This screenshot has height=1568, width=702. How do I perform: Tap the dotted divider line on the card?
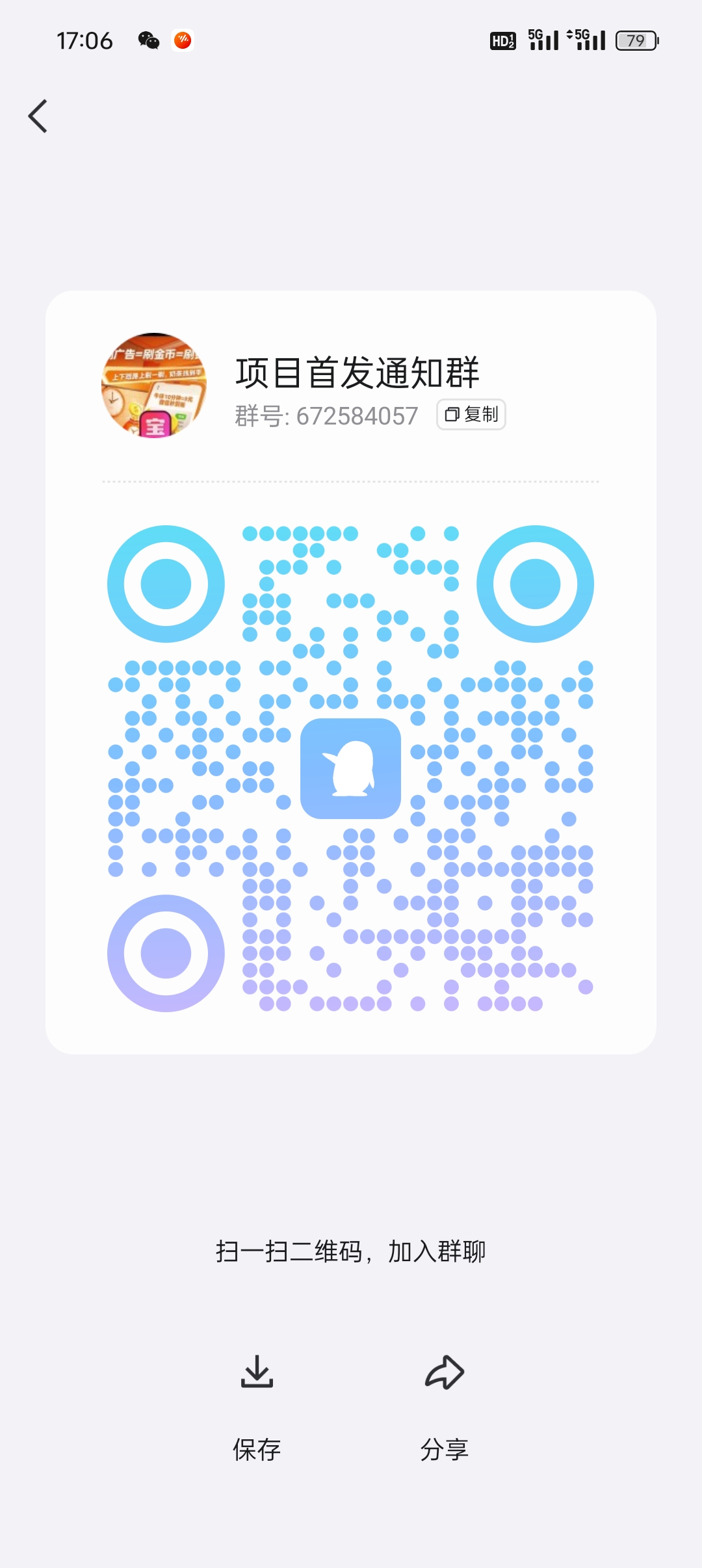[351, 481]
